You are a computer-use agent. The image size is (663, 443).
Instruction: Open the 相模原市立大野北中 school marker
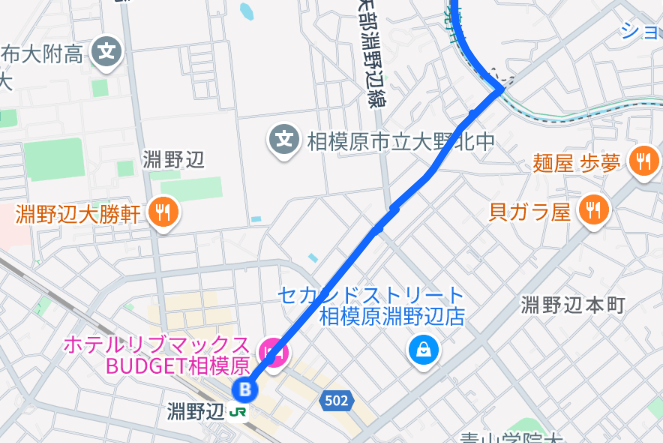pos(285,141)
